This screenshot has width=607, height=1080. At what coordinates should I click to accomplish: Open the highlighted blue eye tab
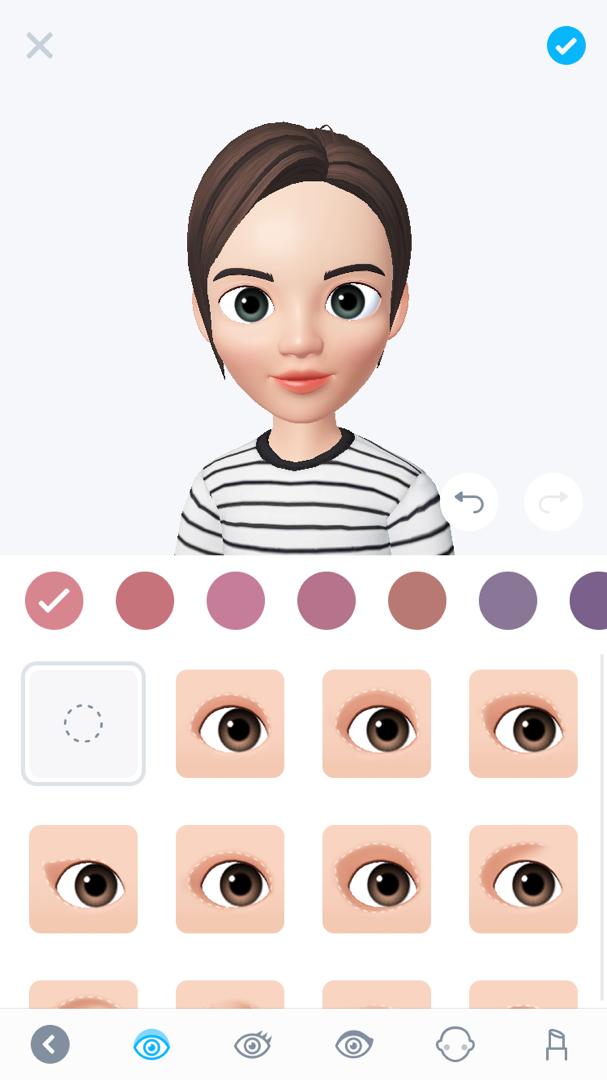click(x=152, y=1046)
